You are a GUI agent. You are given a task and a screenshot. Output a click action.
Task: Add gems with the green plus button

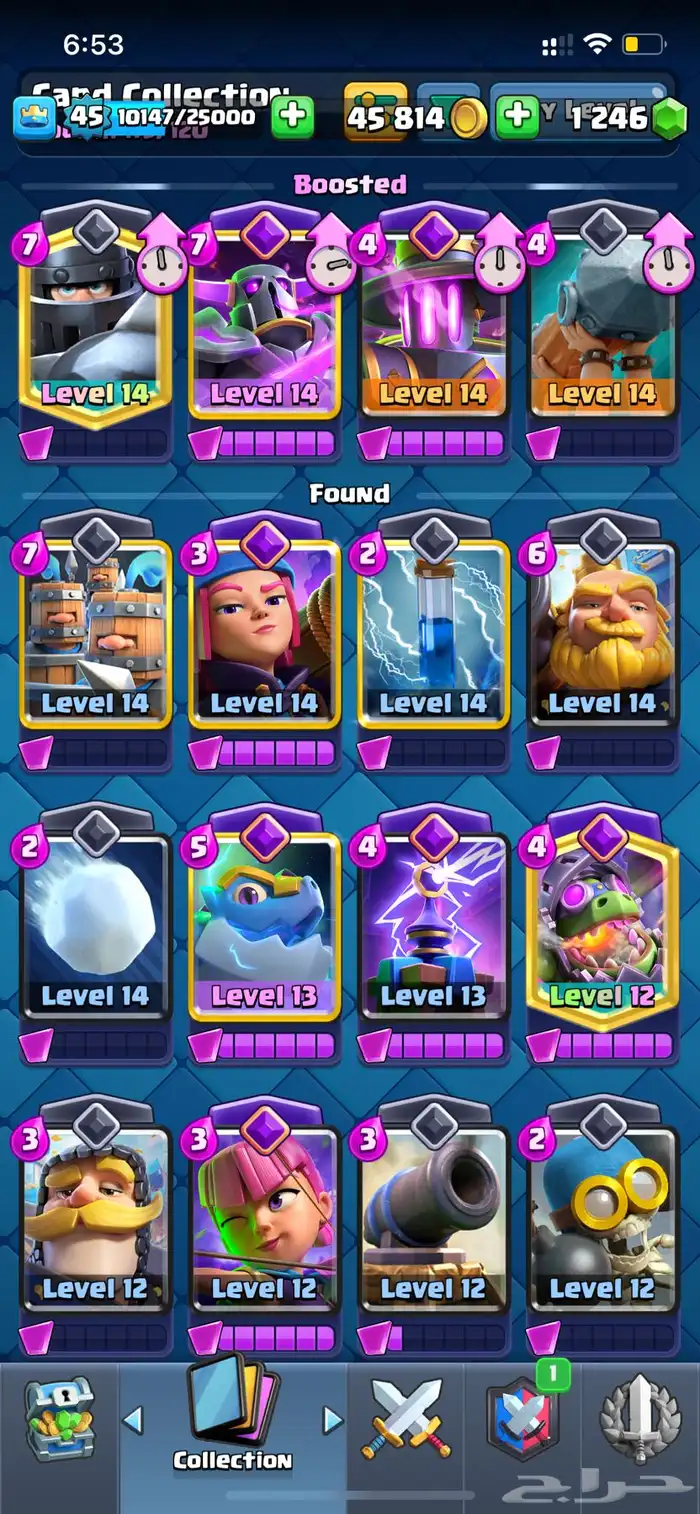(517, 118)
